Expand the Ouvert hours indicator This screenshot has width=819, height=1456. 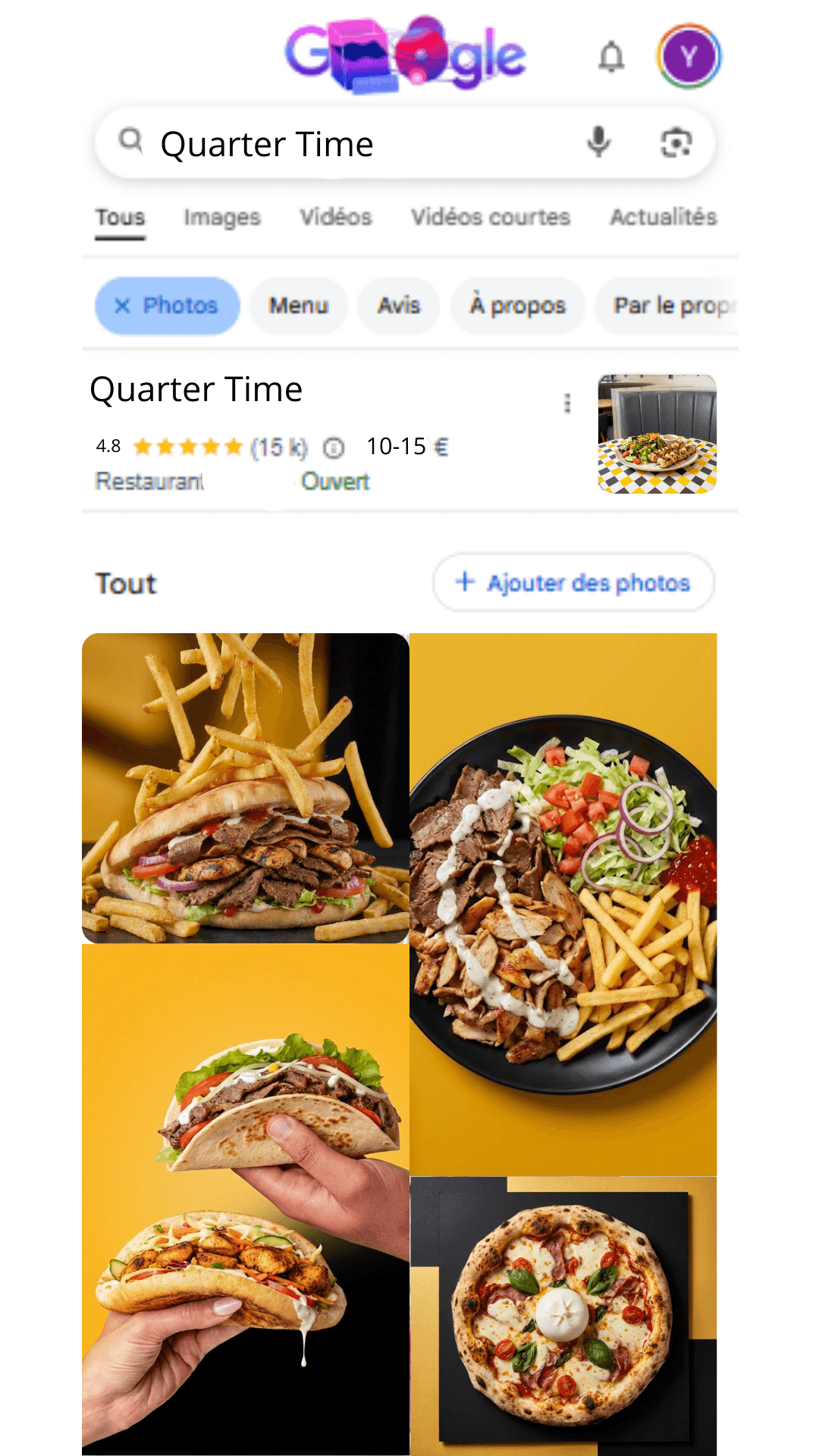pos(335,481)
